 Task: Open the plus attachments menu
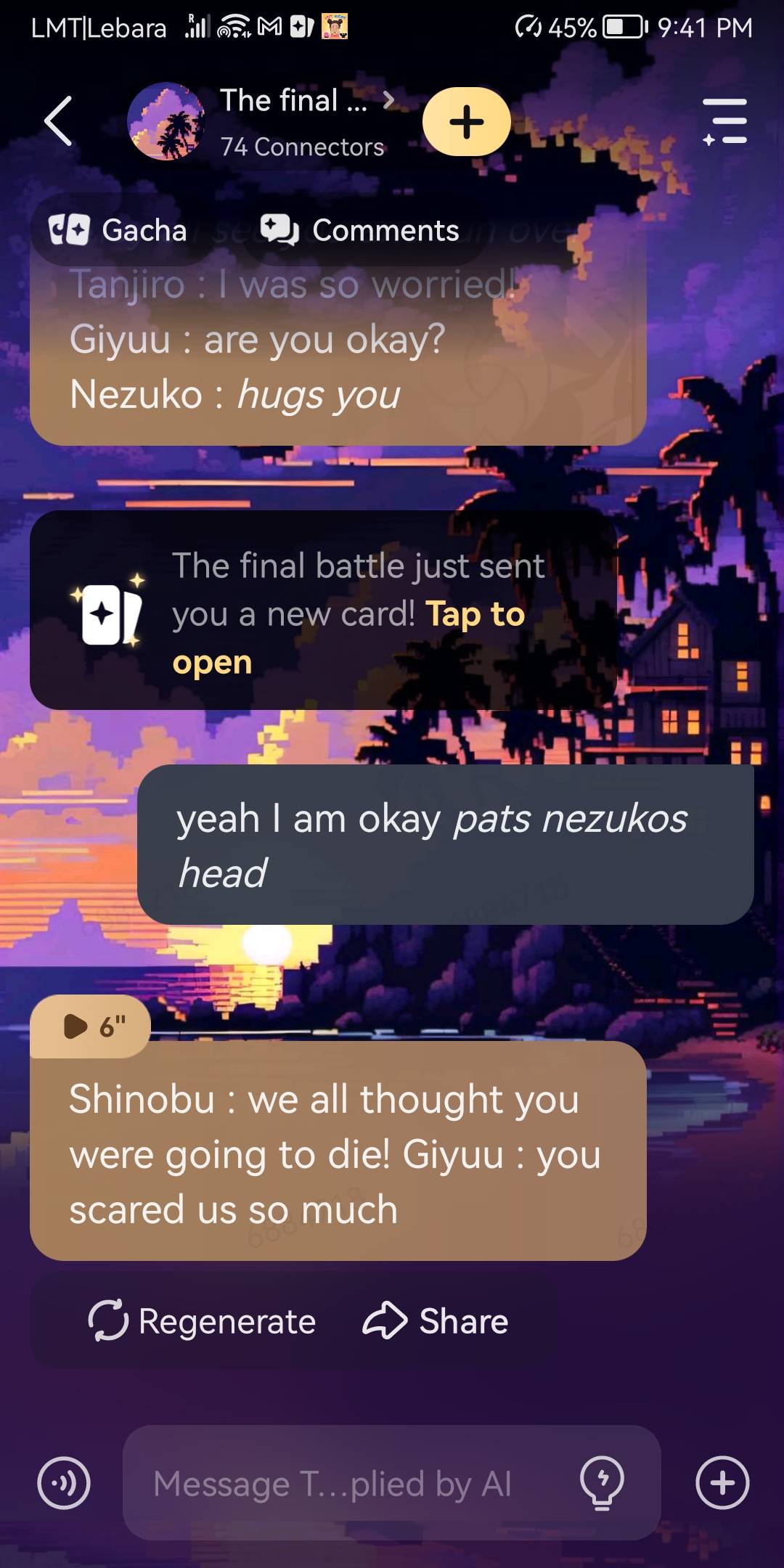pyautogui.click(x=722, y=1483)
